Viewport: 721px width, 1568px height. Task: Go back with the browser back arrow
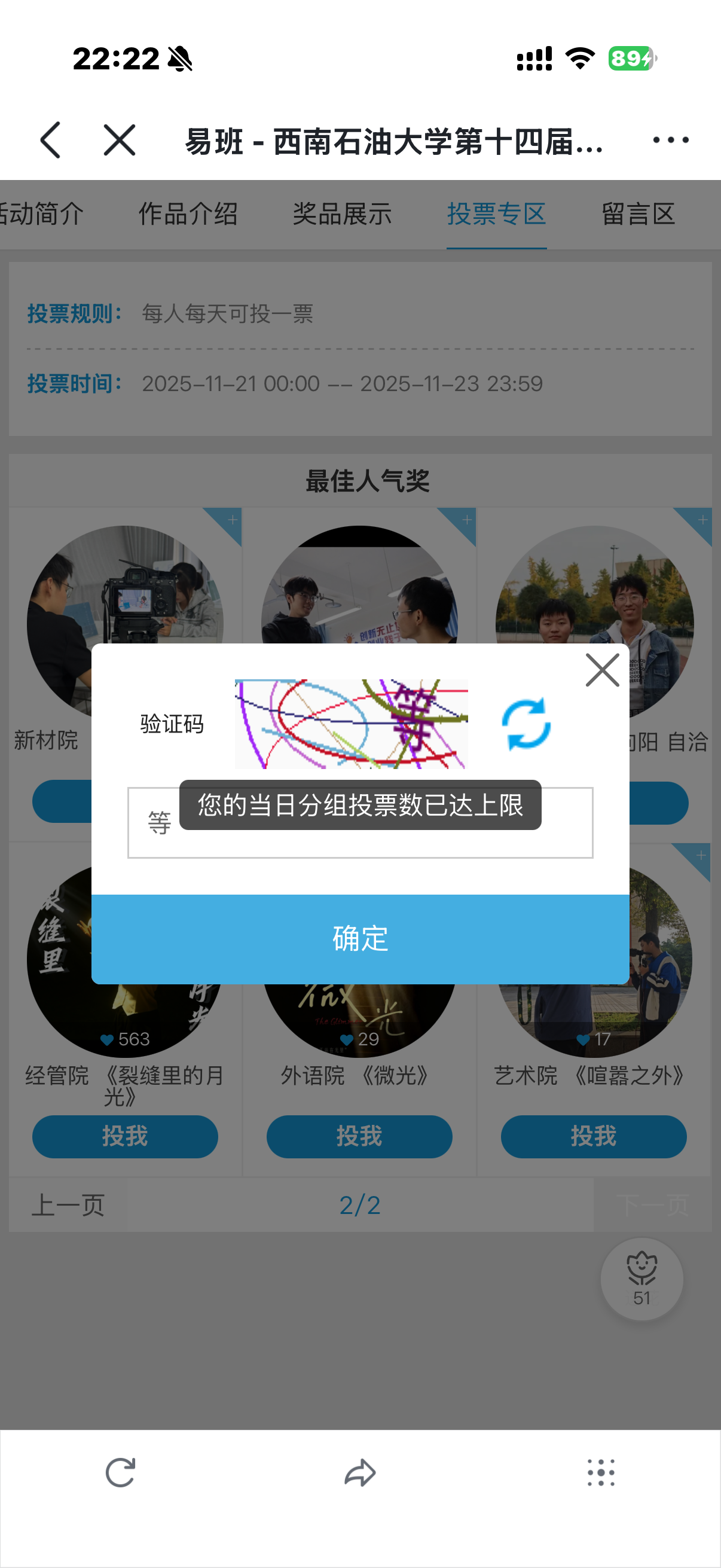(x=50, y=140)
